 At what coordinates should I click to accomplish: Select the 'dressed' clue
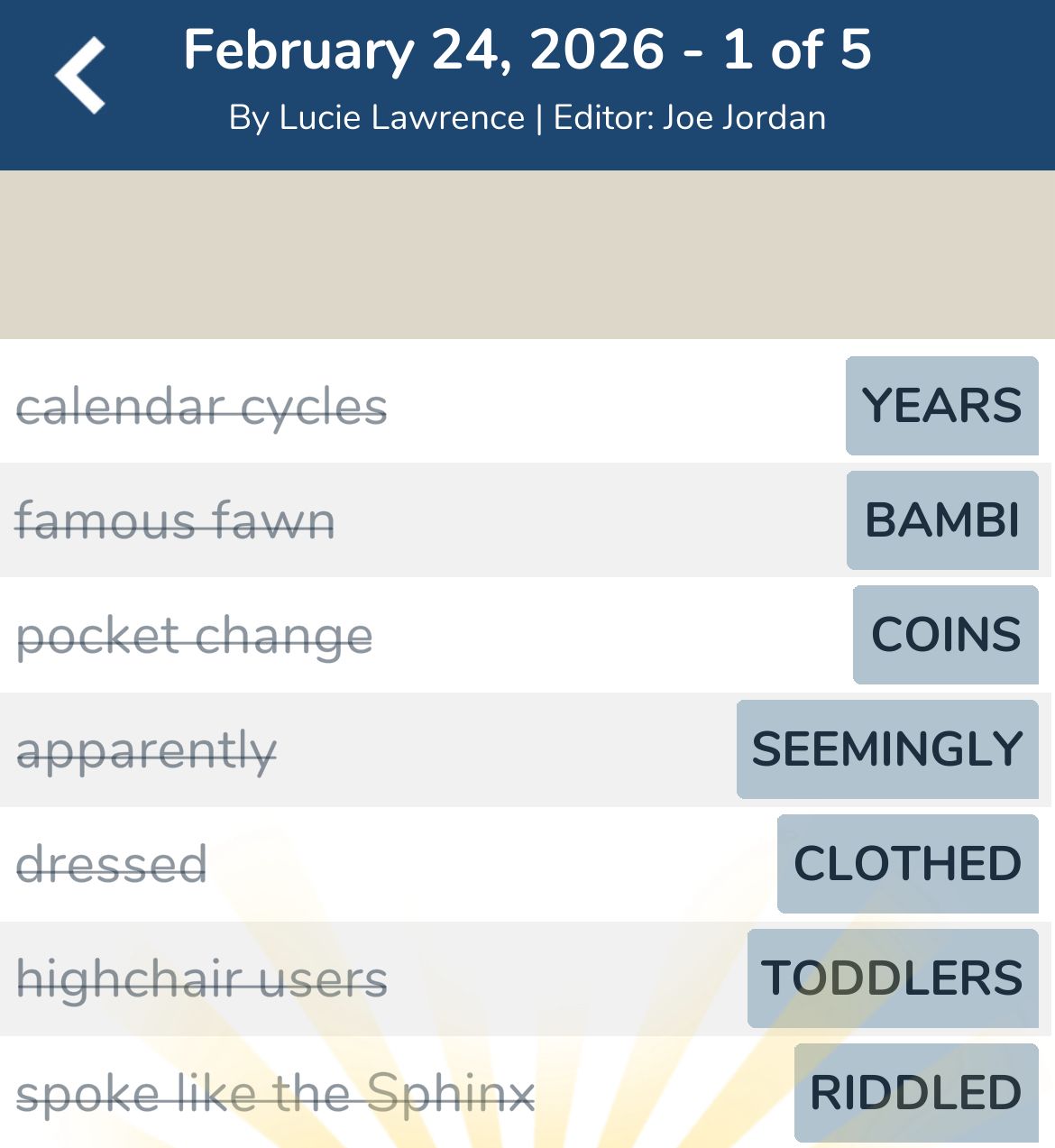pos(113,863)
